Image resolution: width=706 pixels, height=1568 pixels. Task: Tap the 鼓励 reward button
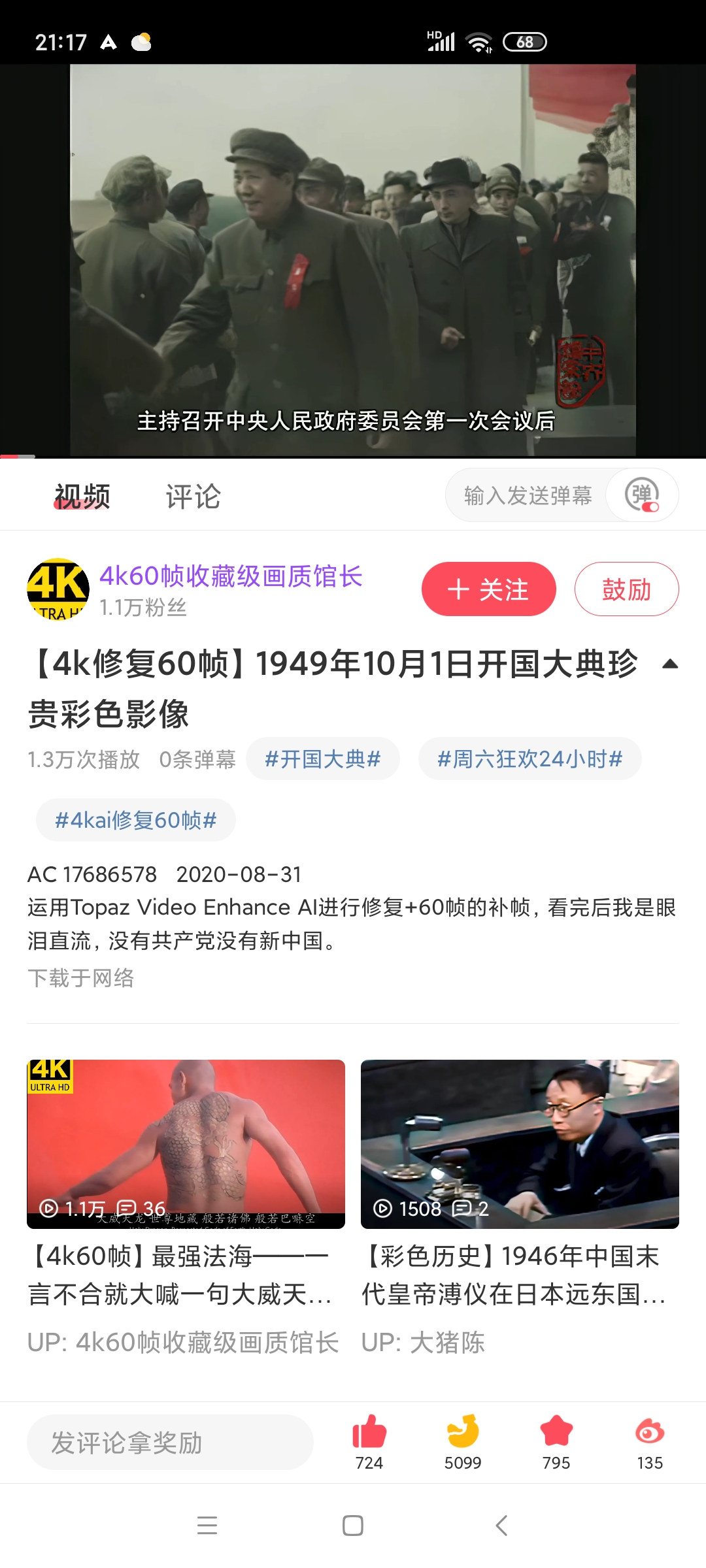click(626, 589)
